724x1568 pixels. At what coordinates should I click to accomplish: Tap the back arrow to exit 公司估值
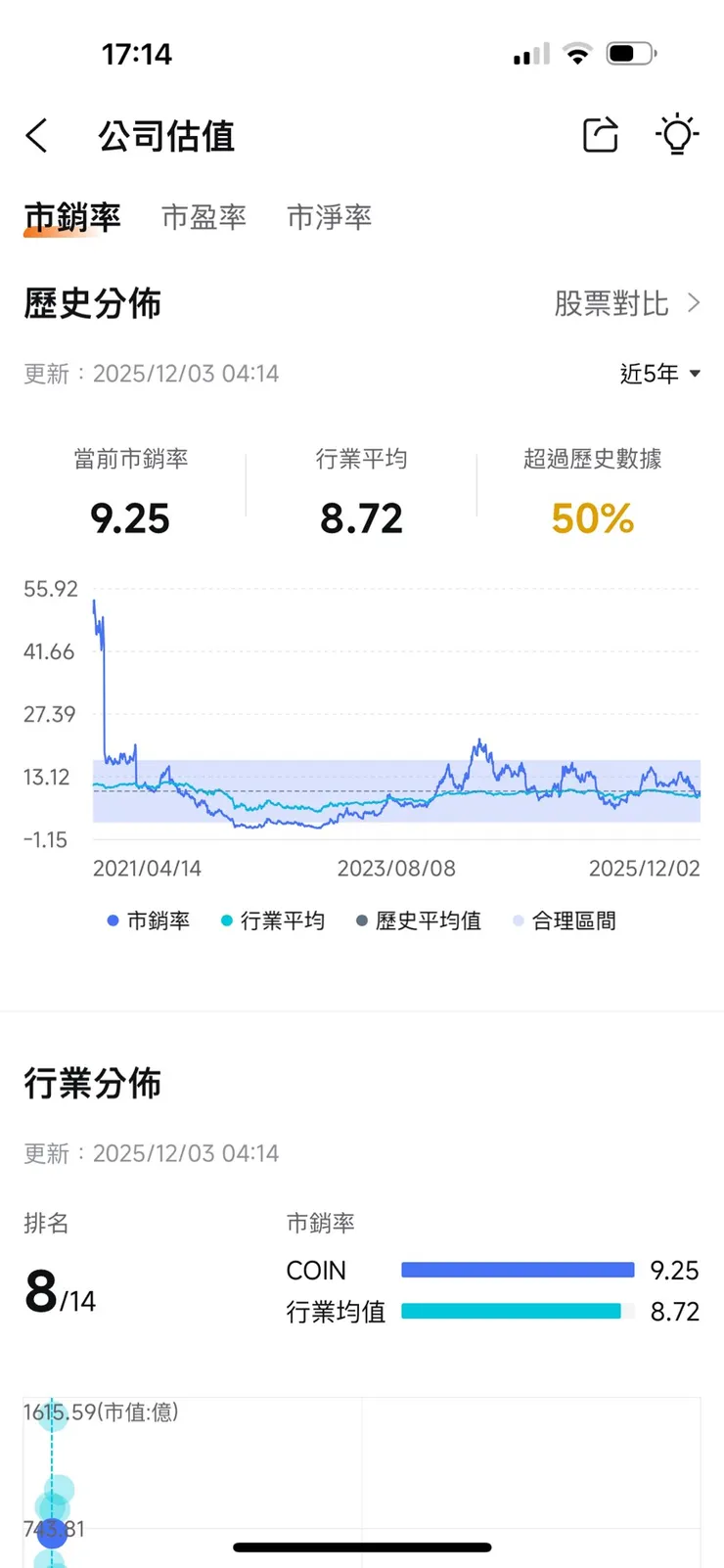coord(36,136)
